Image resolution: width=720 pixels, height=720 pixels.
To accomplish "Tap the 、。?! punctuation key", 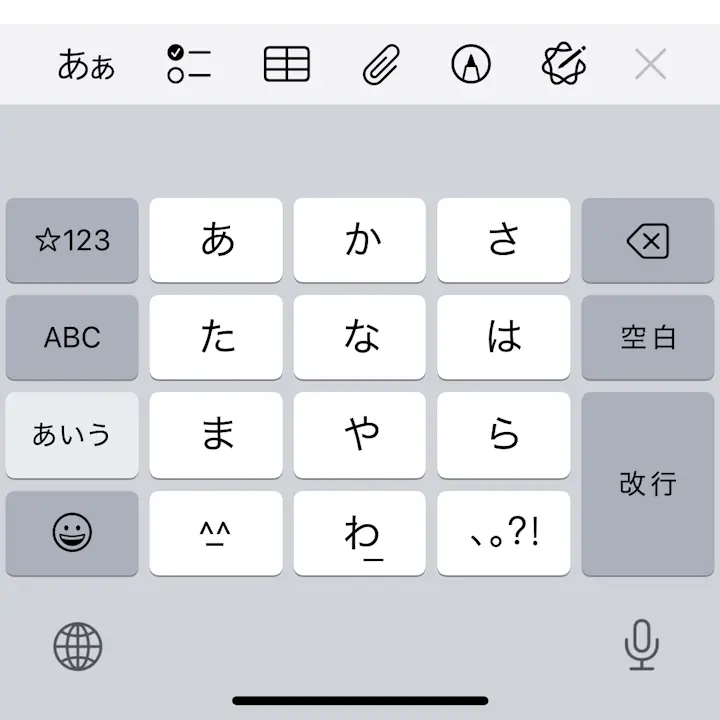I will [504, 533].
